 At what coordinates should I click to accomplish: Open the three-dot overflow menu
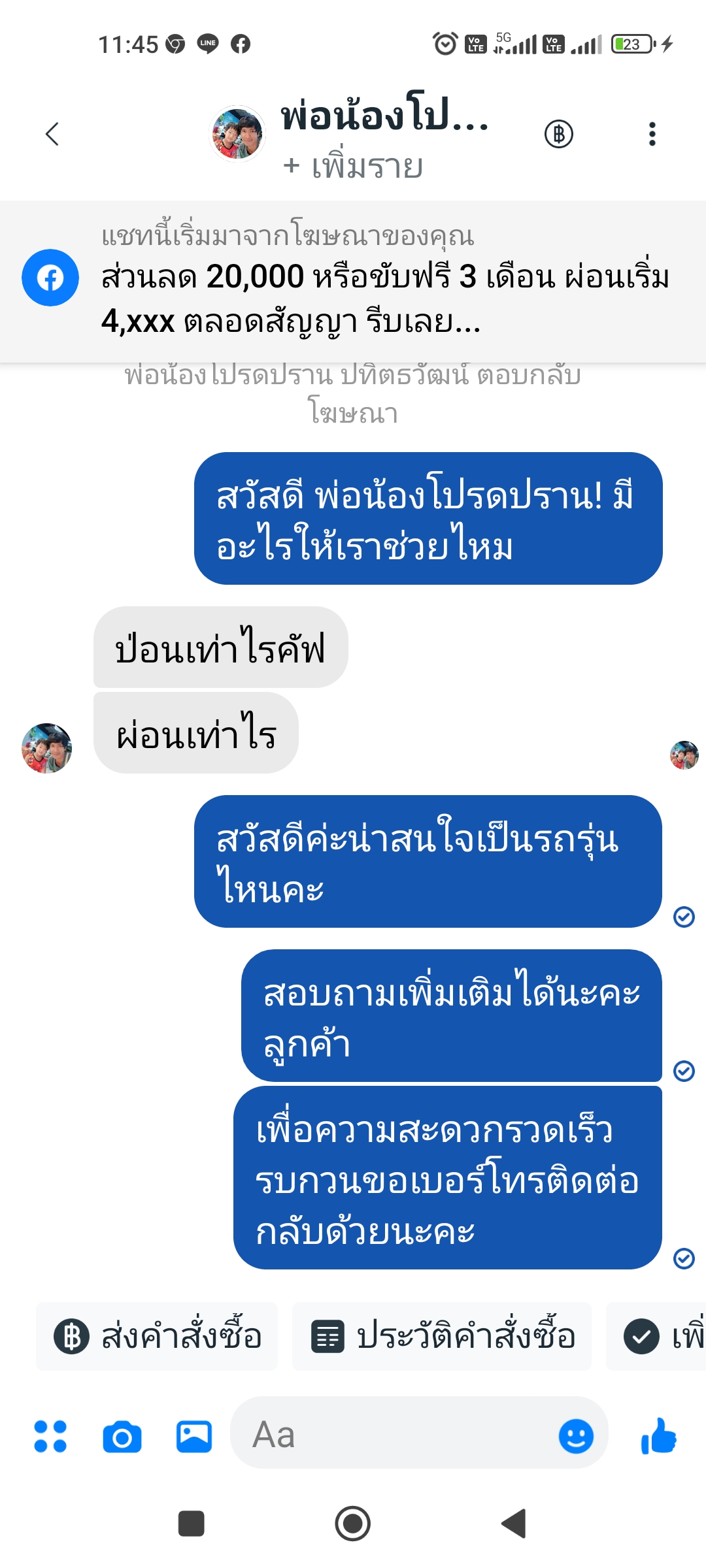652,134
